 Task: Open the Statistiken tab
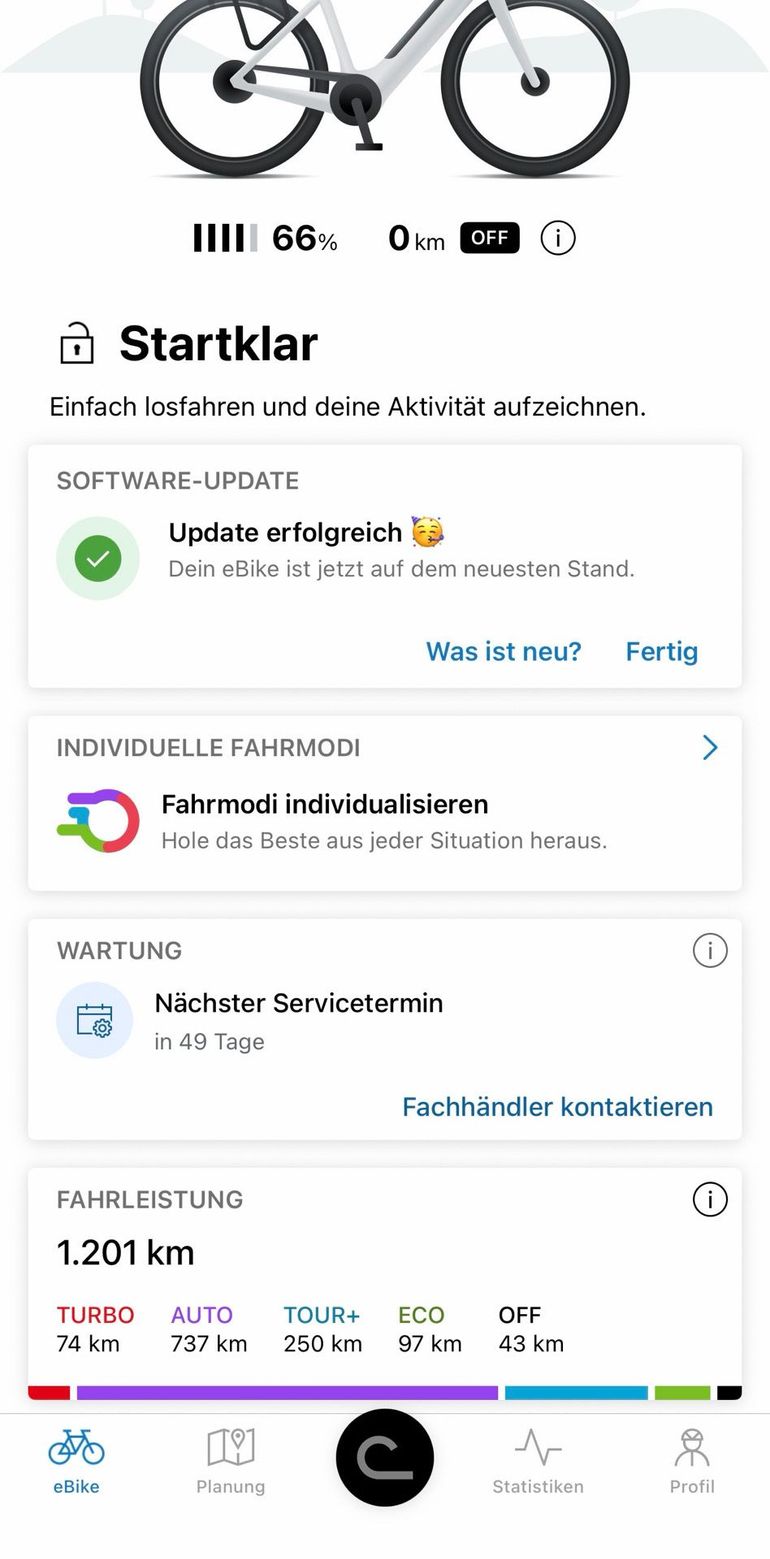click(538, 1461)
